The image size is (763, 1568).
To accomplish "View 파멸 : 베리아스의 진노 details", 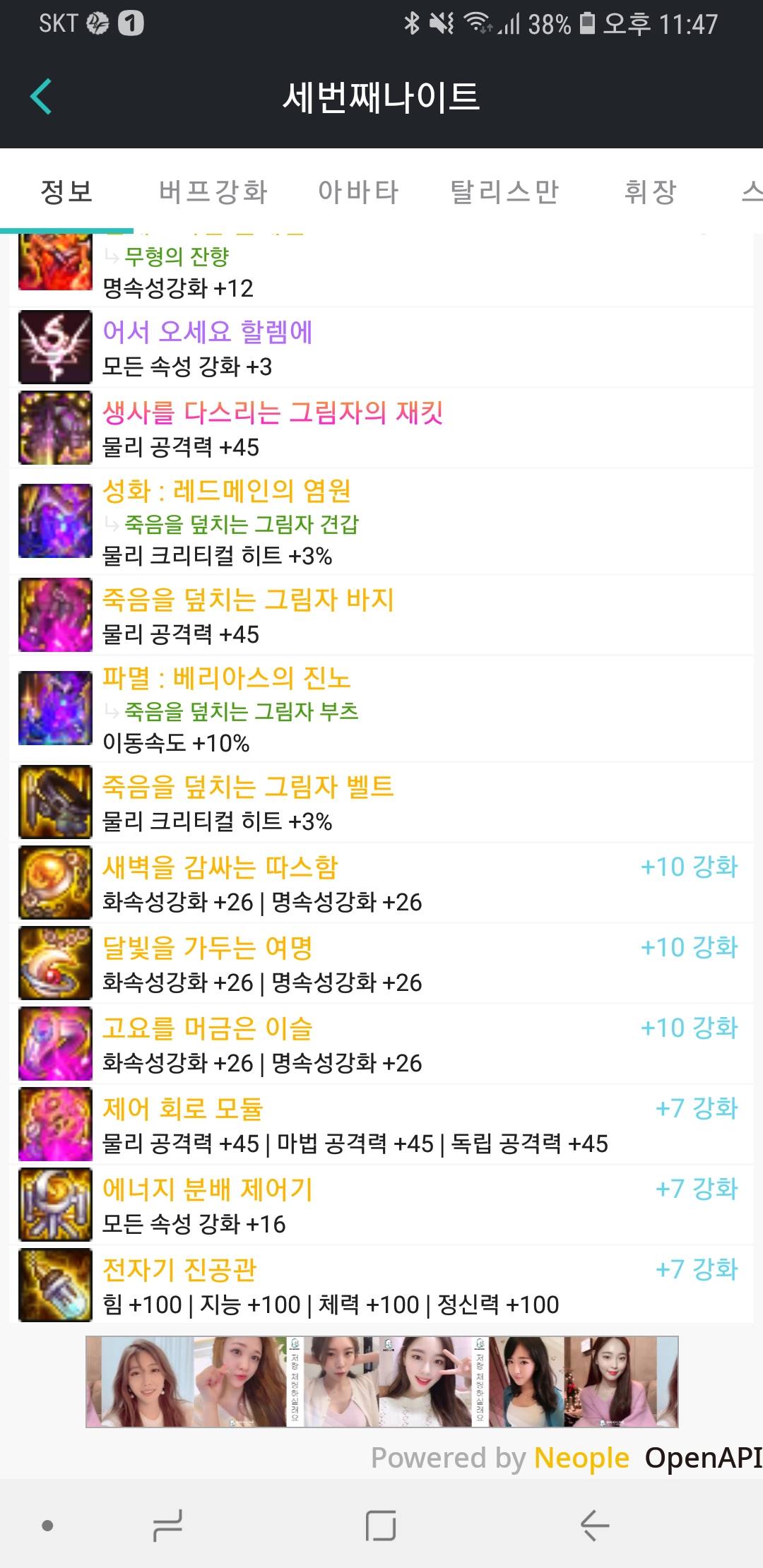I will [x=227, y=678].
